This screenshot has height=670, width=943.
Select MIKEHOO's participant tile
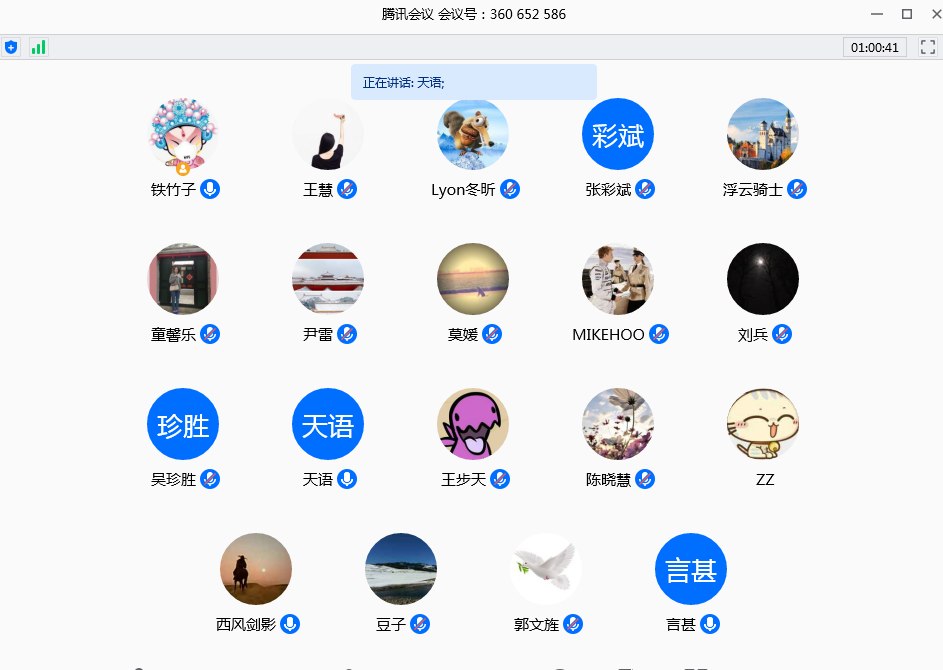618,279
